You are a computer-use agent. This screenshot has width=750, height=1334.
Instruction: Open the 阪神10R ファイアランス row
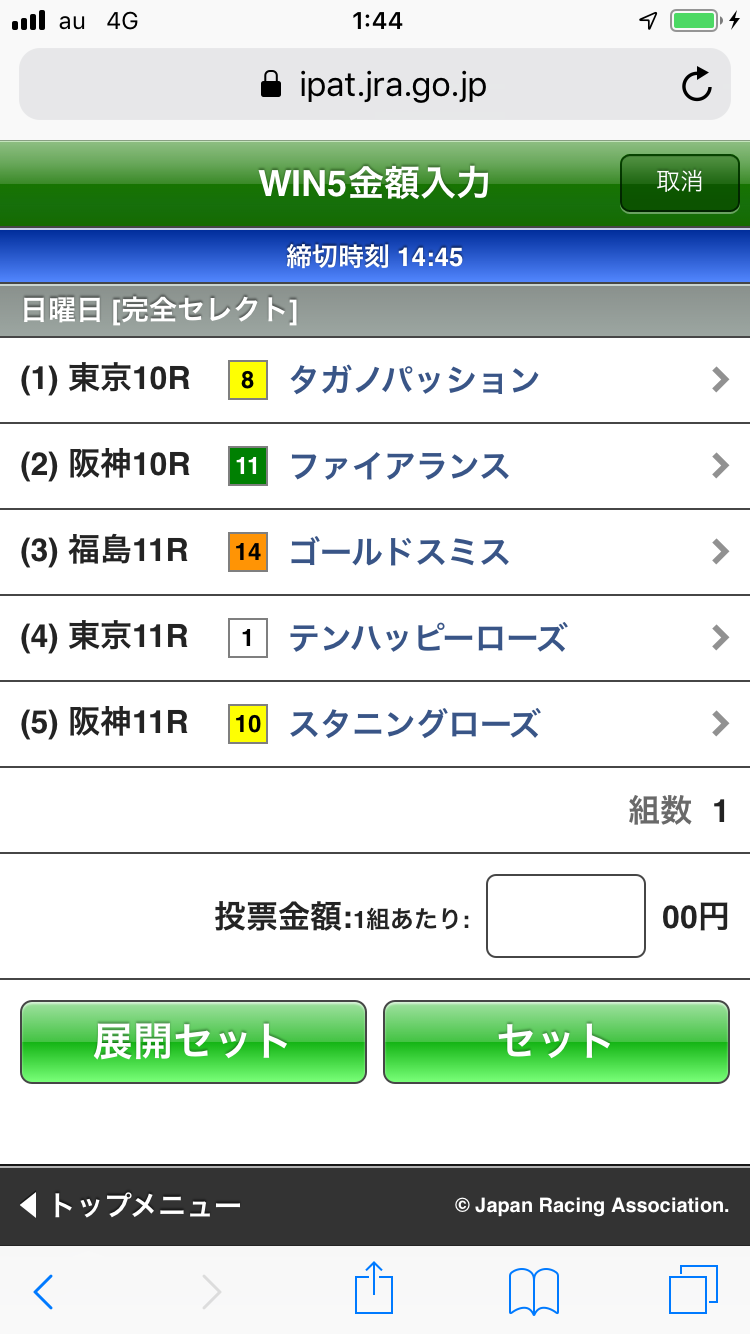click(x=375, y=466)
